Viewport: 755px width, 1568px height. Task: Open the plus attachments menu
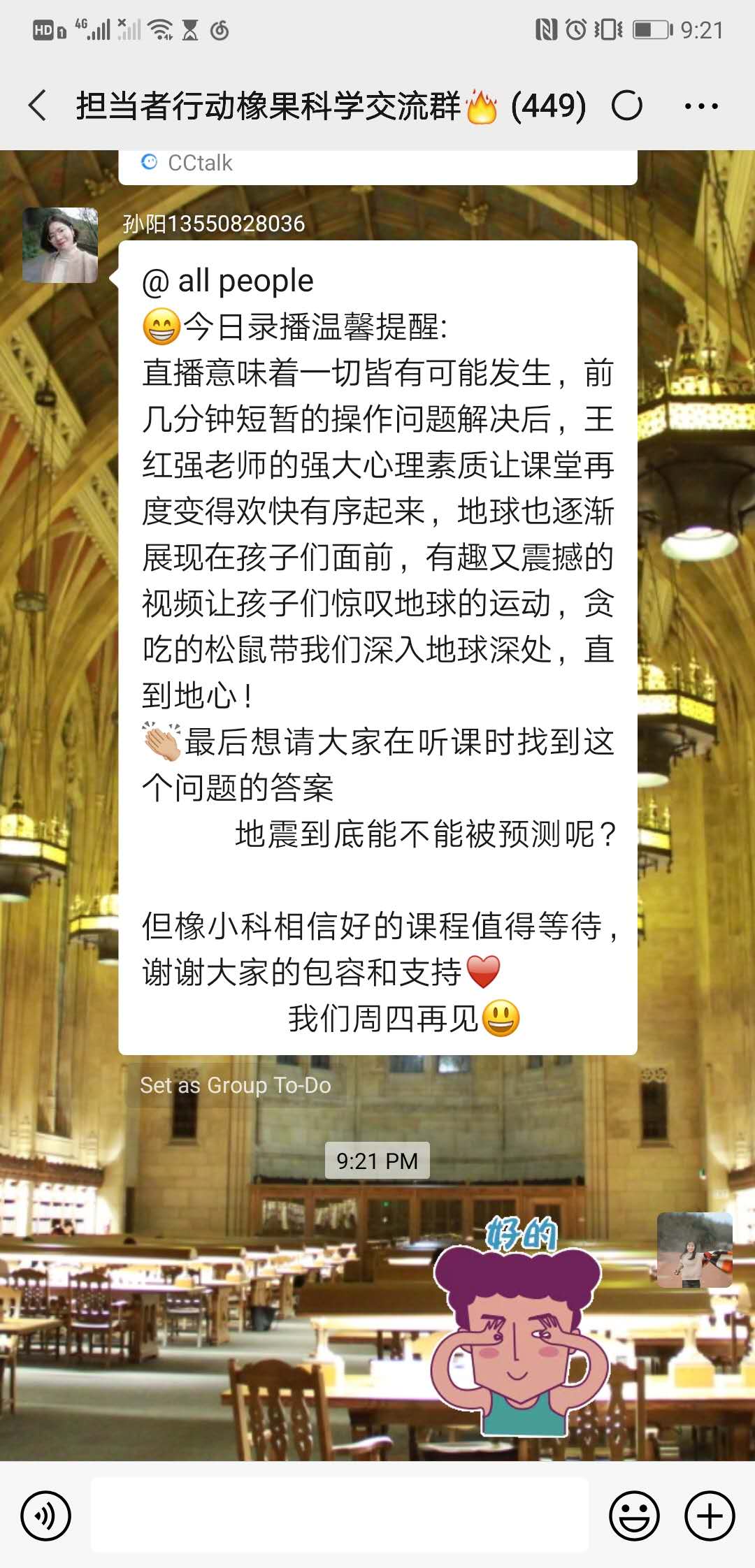[710, 1516]
